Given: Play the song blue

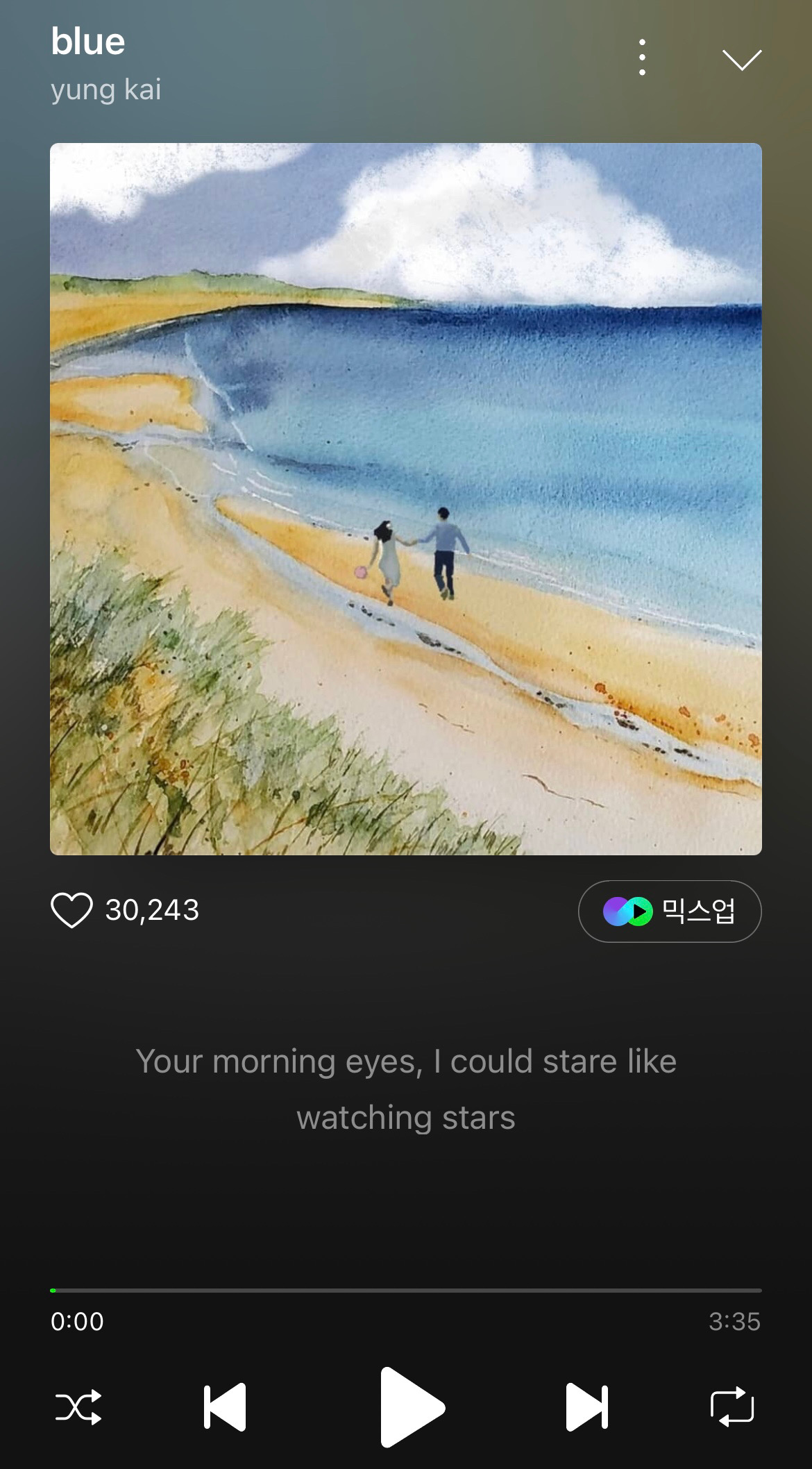Looking at the screenshot, I should tap(409, 1407).
